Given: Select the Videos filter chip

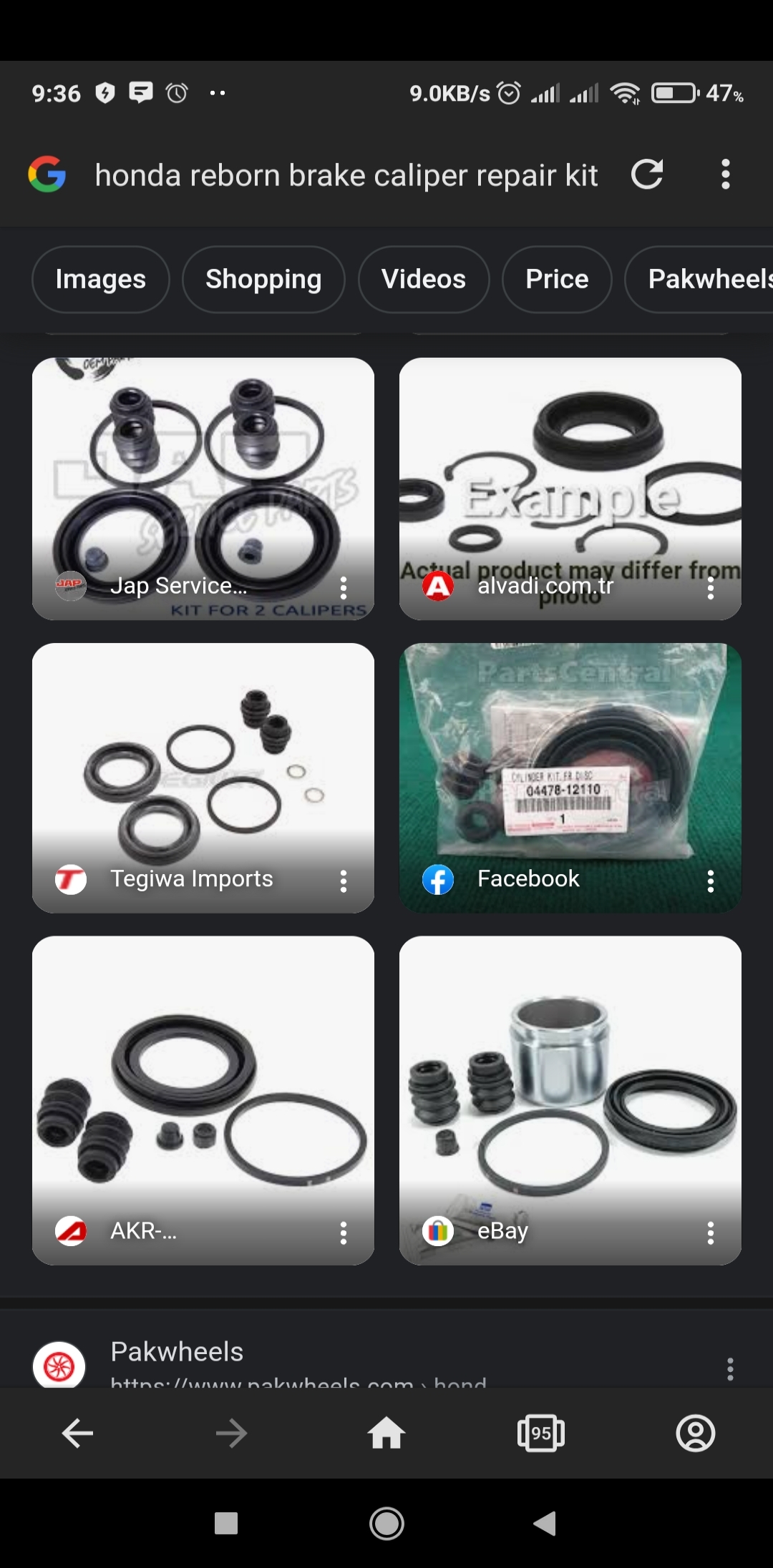Looking at the screenshot, I should 424,279.
